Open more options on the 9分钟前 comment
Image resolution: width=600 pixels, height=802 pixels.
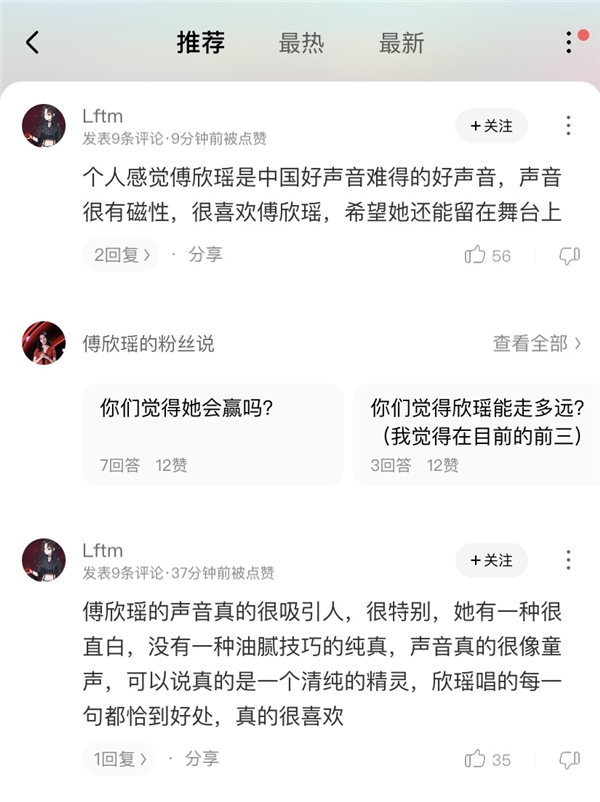click(568, 126)
